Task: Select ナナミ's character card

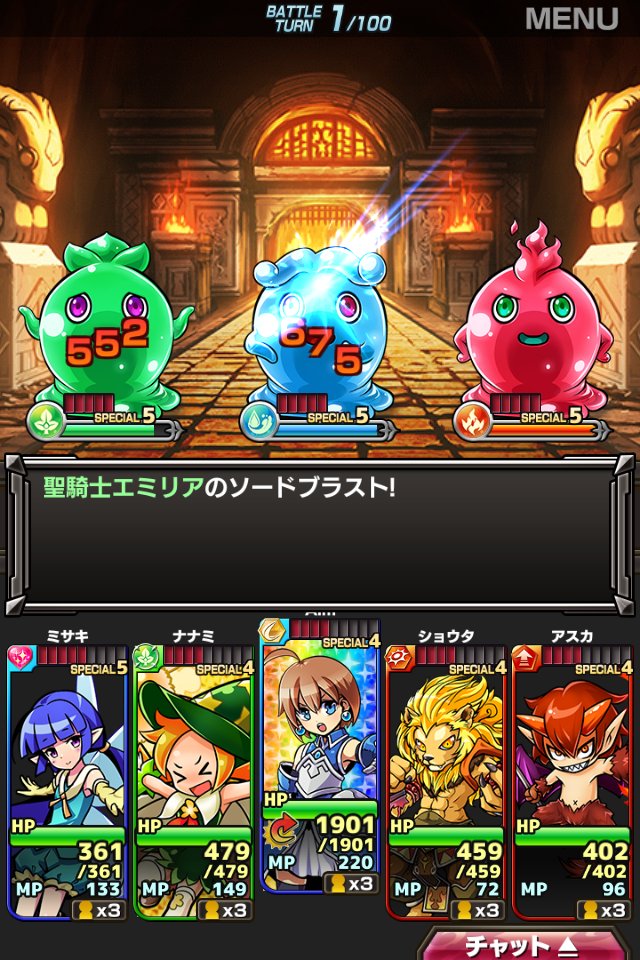Action: pyautogui.click(x=194, y=782)
